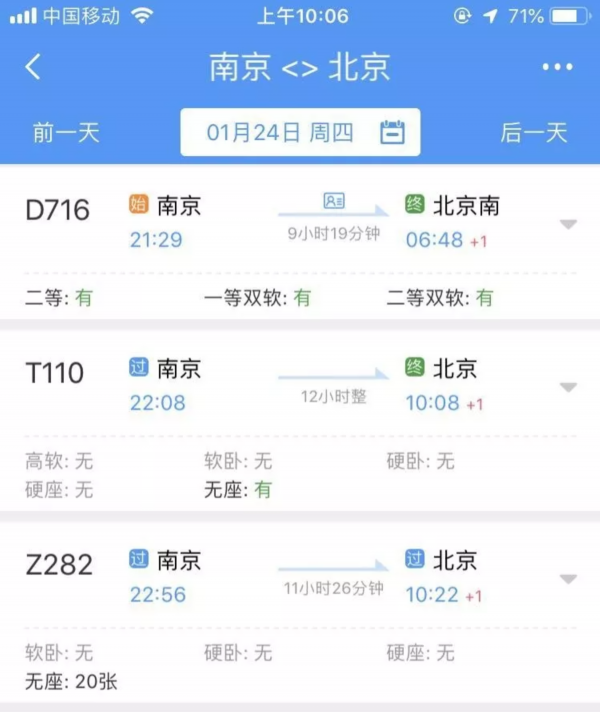Expand details arrow for train Z282
This screenshot has width=600, height=712.
[568, 579]
